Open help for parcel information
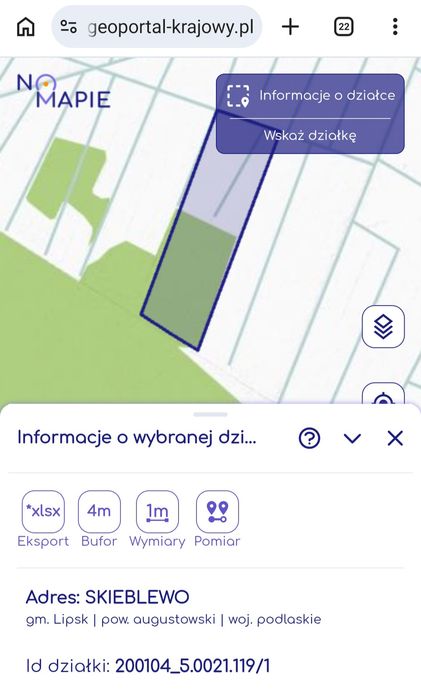The height and width of the screenshot is (699, 421). (x=310, y=438)
